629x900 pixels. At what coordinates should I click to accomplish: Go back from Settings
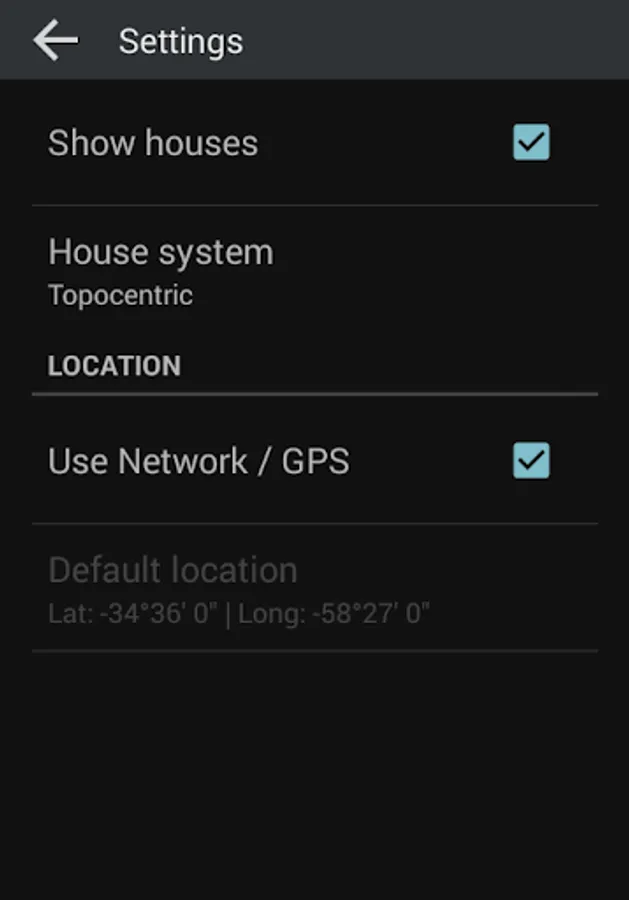pyautogui.click(x=55, y=40)
